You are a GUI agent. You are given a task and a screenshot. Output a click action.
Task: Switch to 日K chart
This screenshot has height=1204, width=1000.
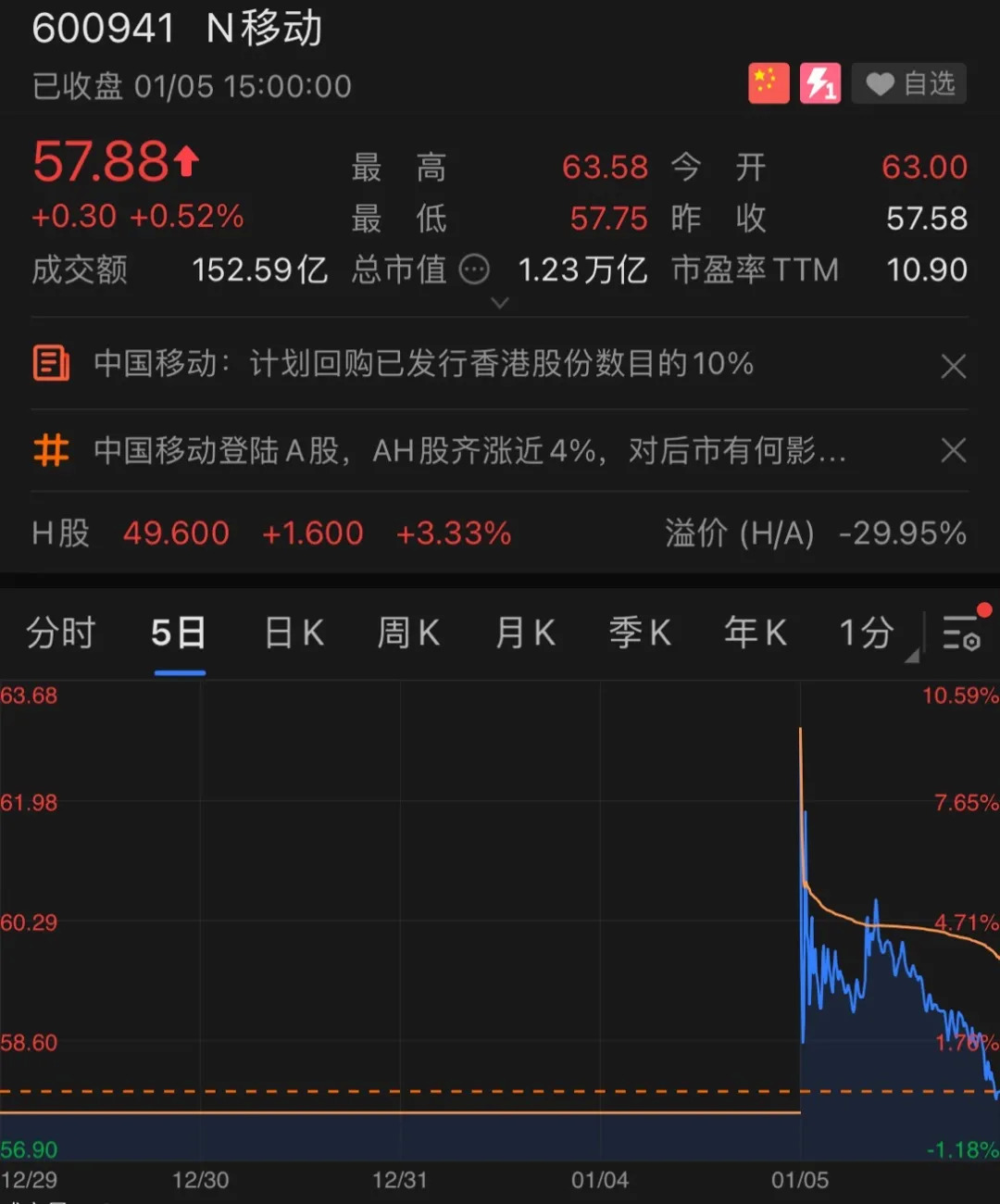click(x=294, y=633)
